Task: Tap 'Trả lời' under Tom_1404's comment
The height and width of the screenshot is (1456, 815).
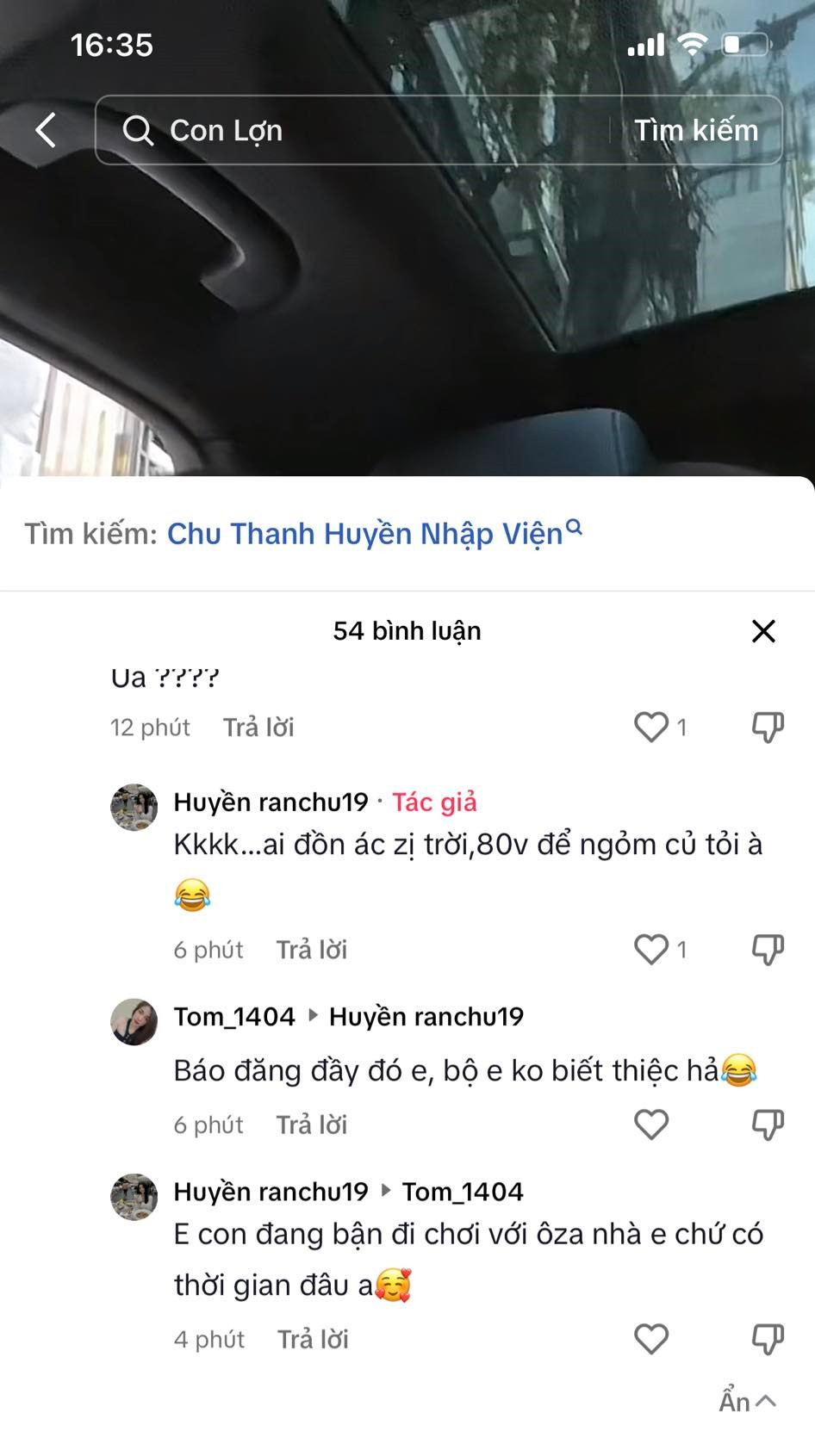Action: 312,1124
